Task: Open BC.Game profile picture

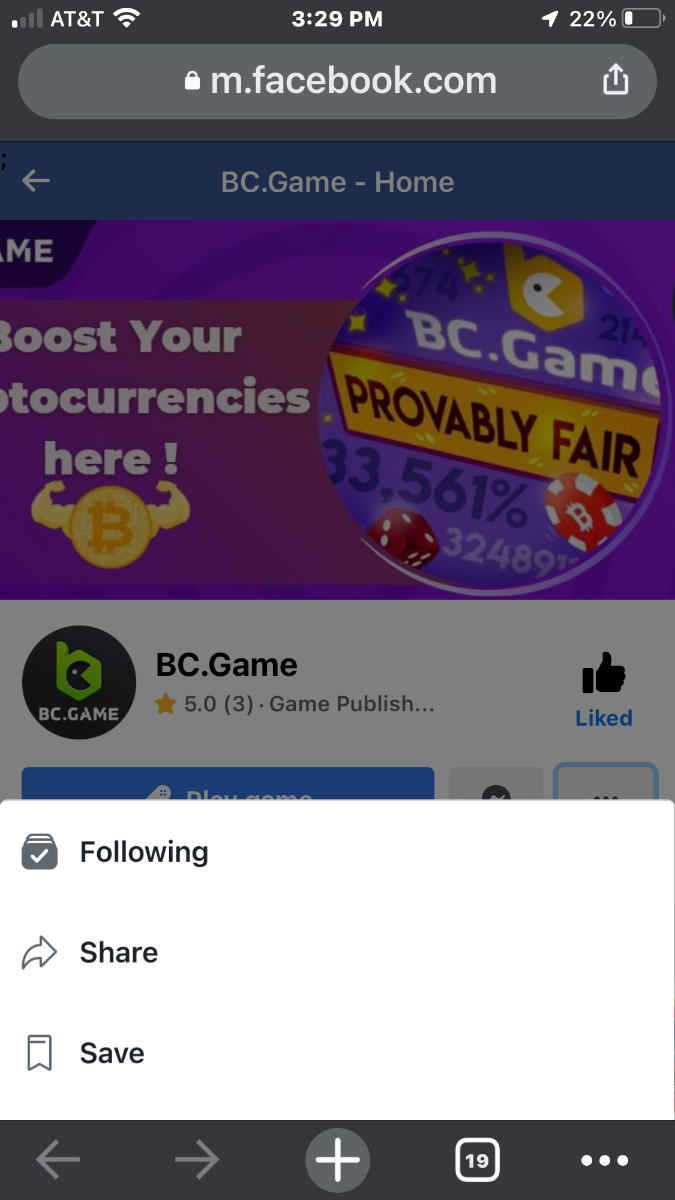Action: pyautogui.click(x=78, y=682)
